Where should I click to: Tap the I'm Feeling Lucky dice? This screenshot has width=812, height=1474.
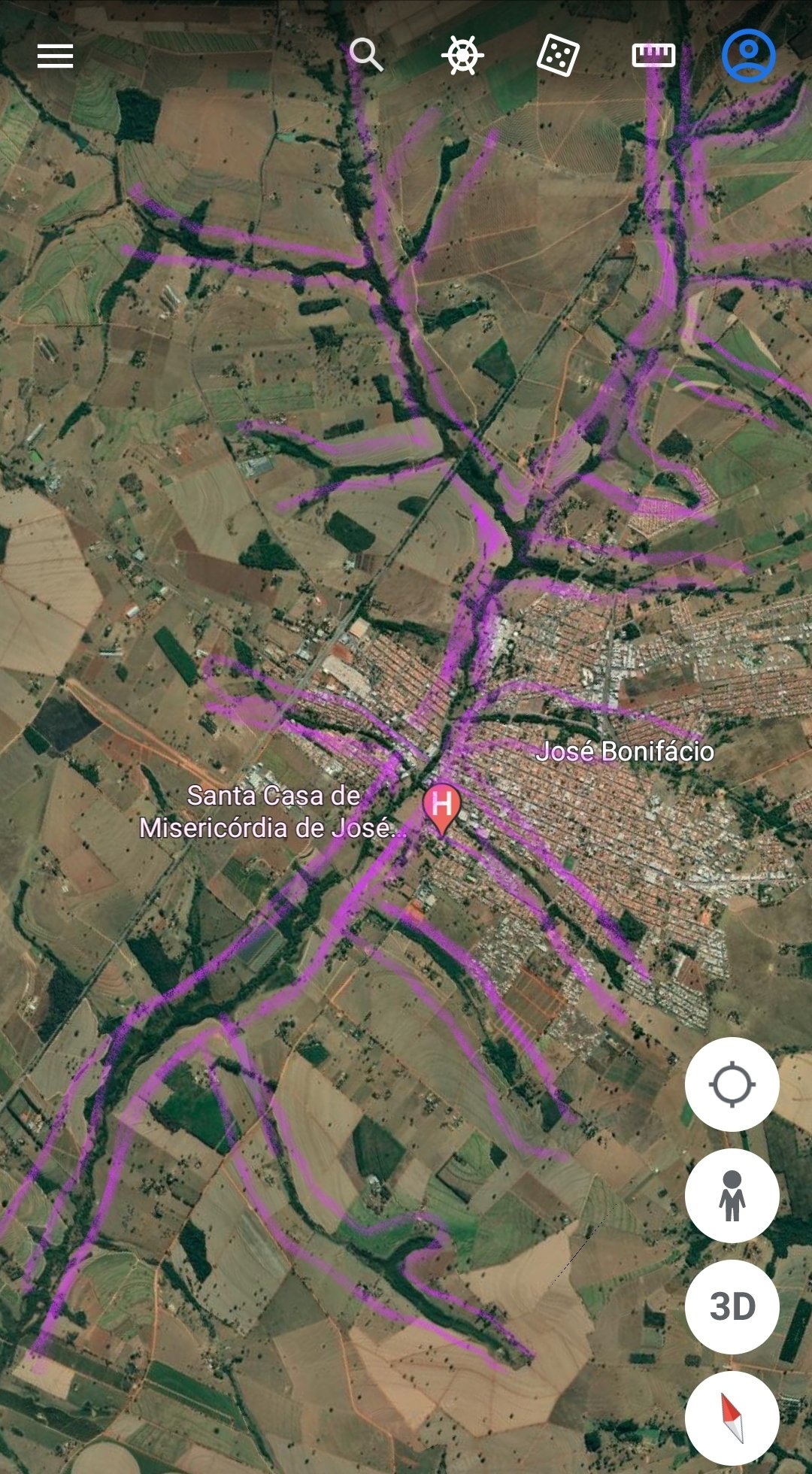(558, 56)
